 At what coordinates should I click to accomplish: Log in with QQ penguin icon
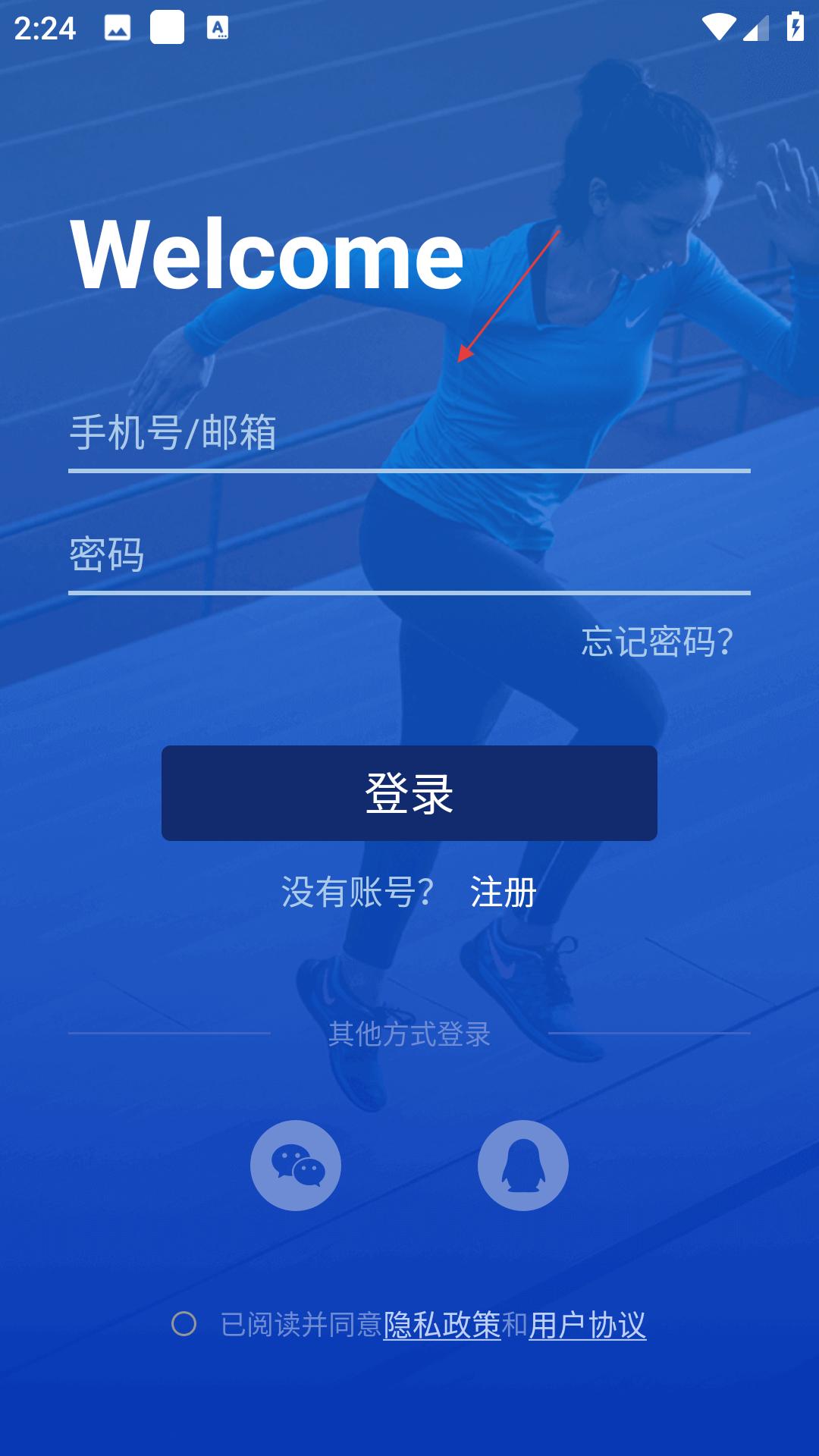[x=523, y=1166]
